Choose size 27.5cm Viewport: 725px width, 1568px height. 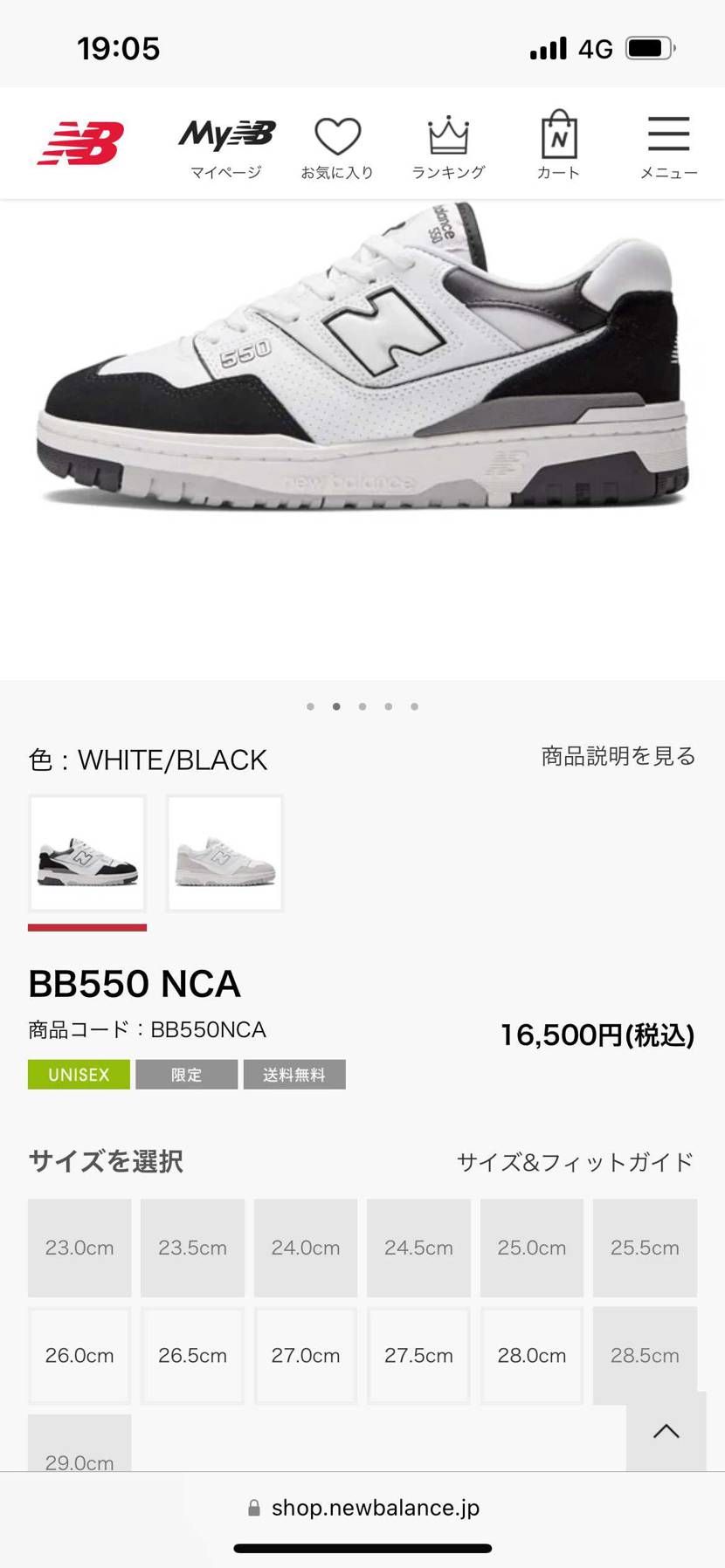418,1355
